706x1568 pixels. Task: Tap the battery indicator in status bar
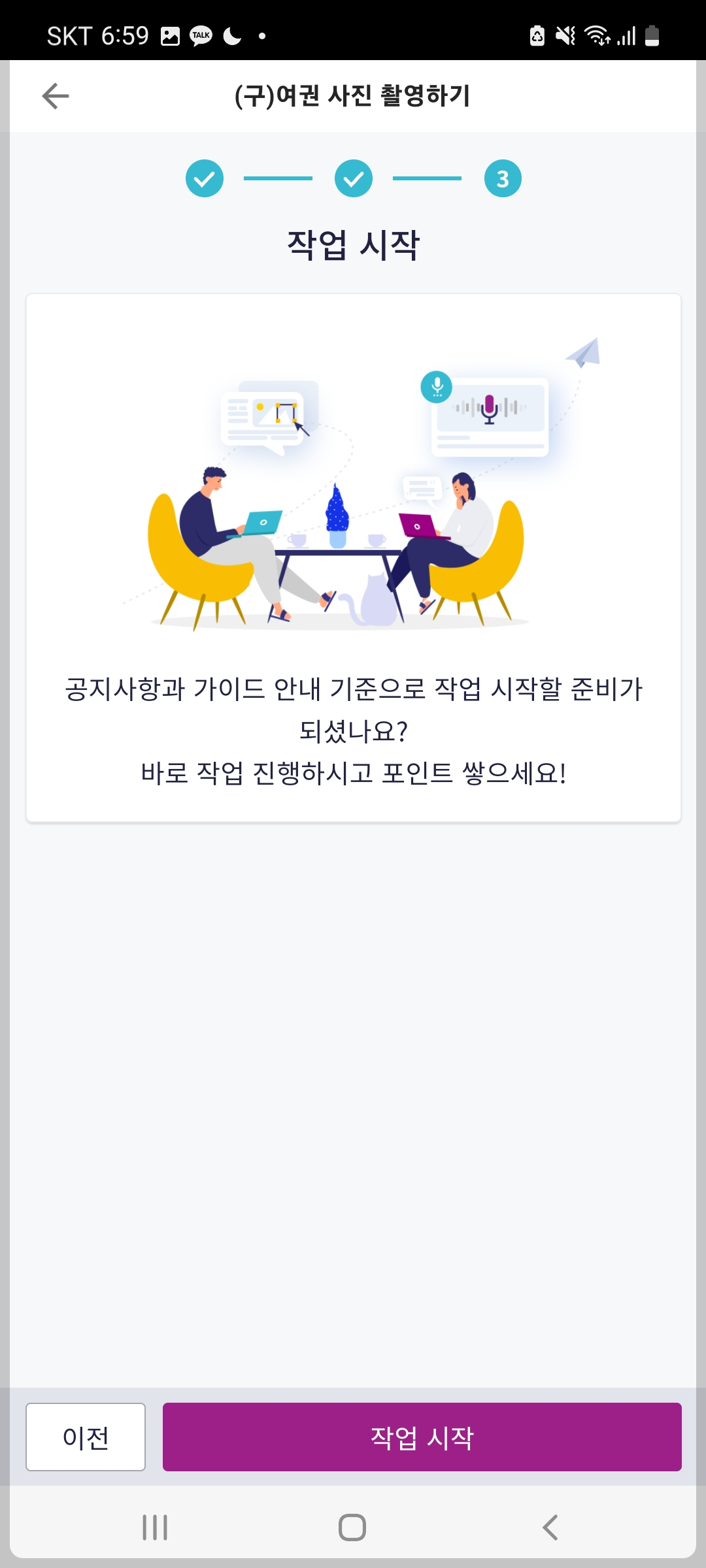tap(652, 36)
